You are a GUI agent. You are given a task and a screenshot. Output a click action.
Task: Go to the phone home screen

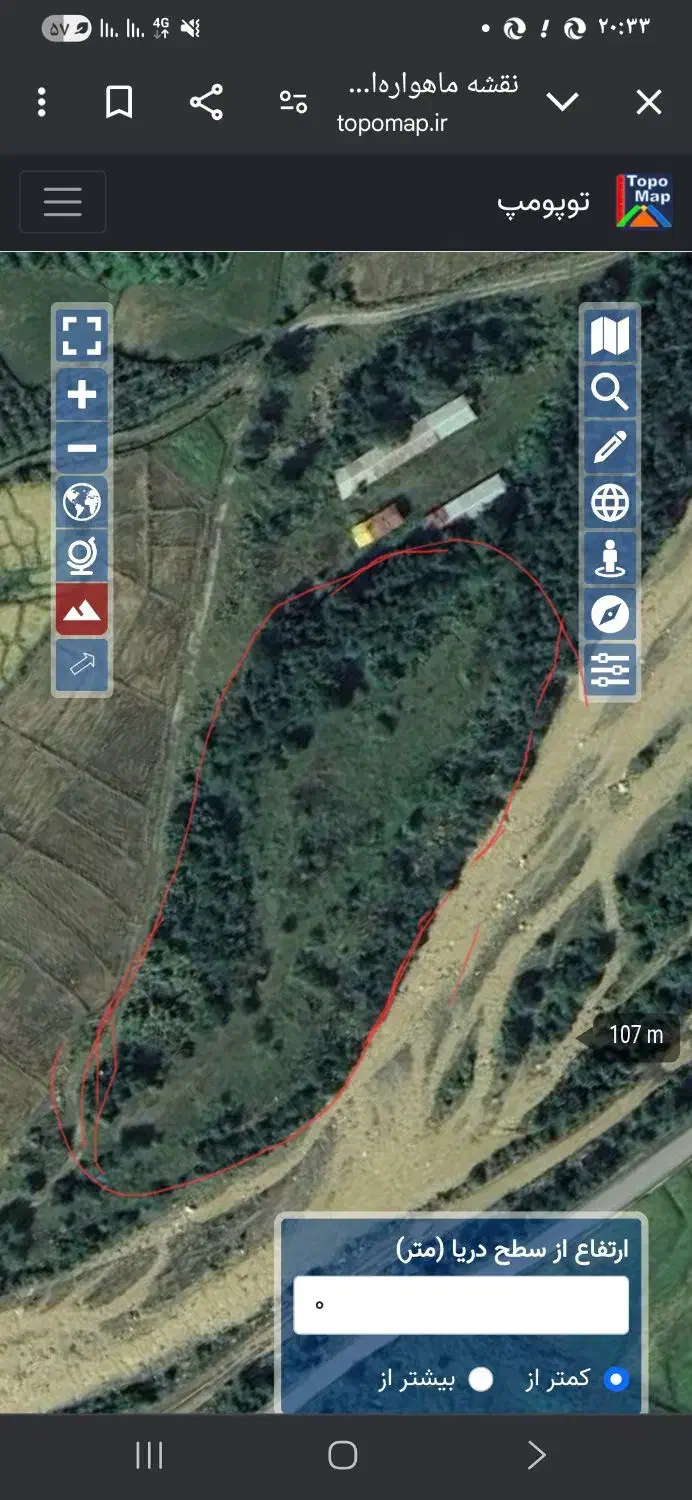[x=342, y=1455]
